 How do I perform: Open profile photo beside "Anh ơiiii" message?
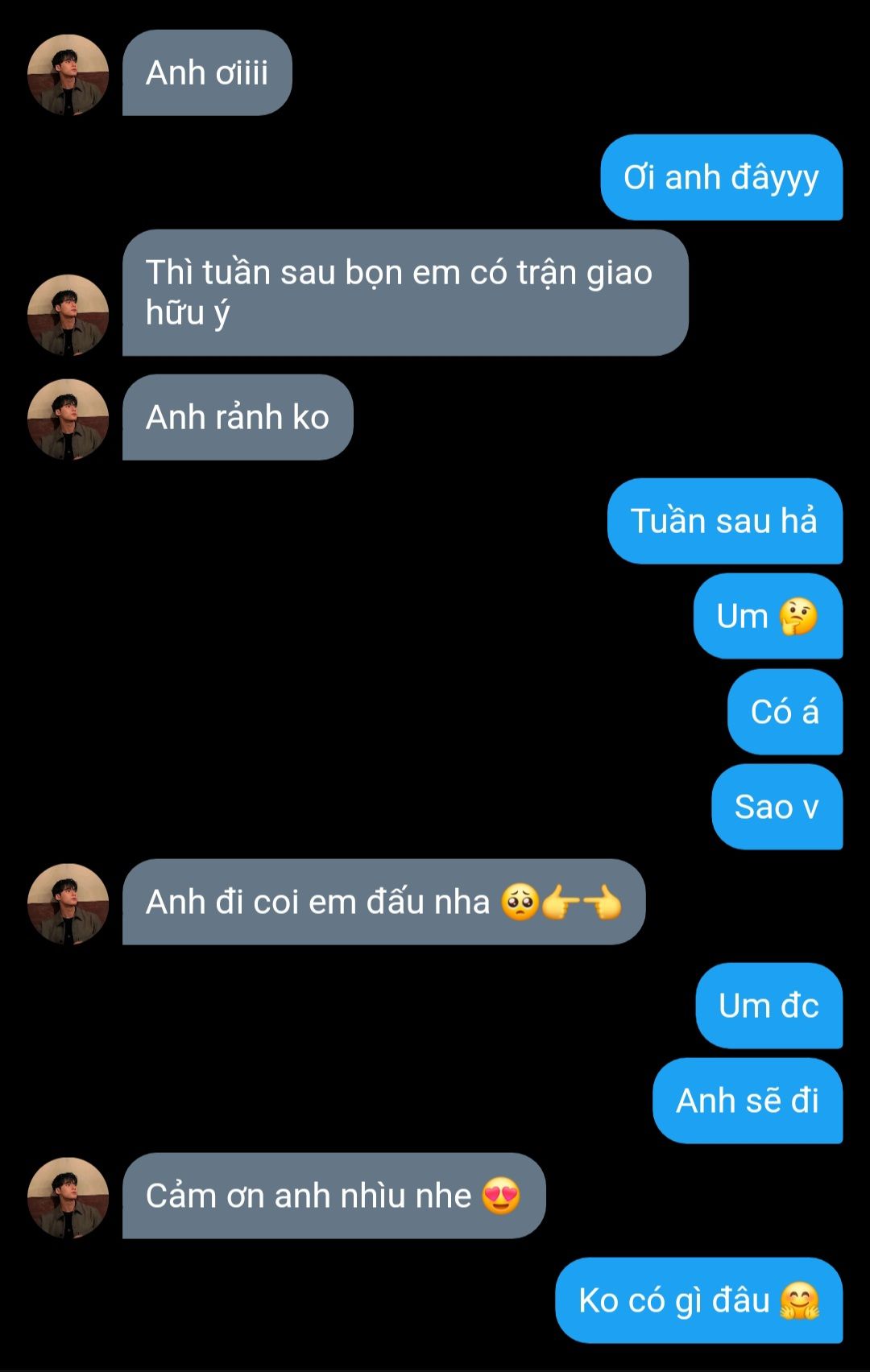tap(68, 75)
